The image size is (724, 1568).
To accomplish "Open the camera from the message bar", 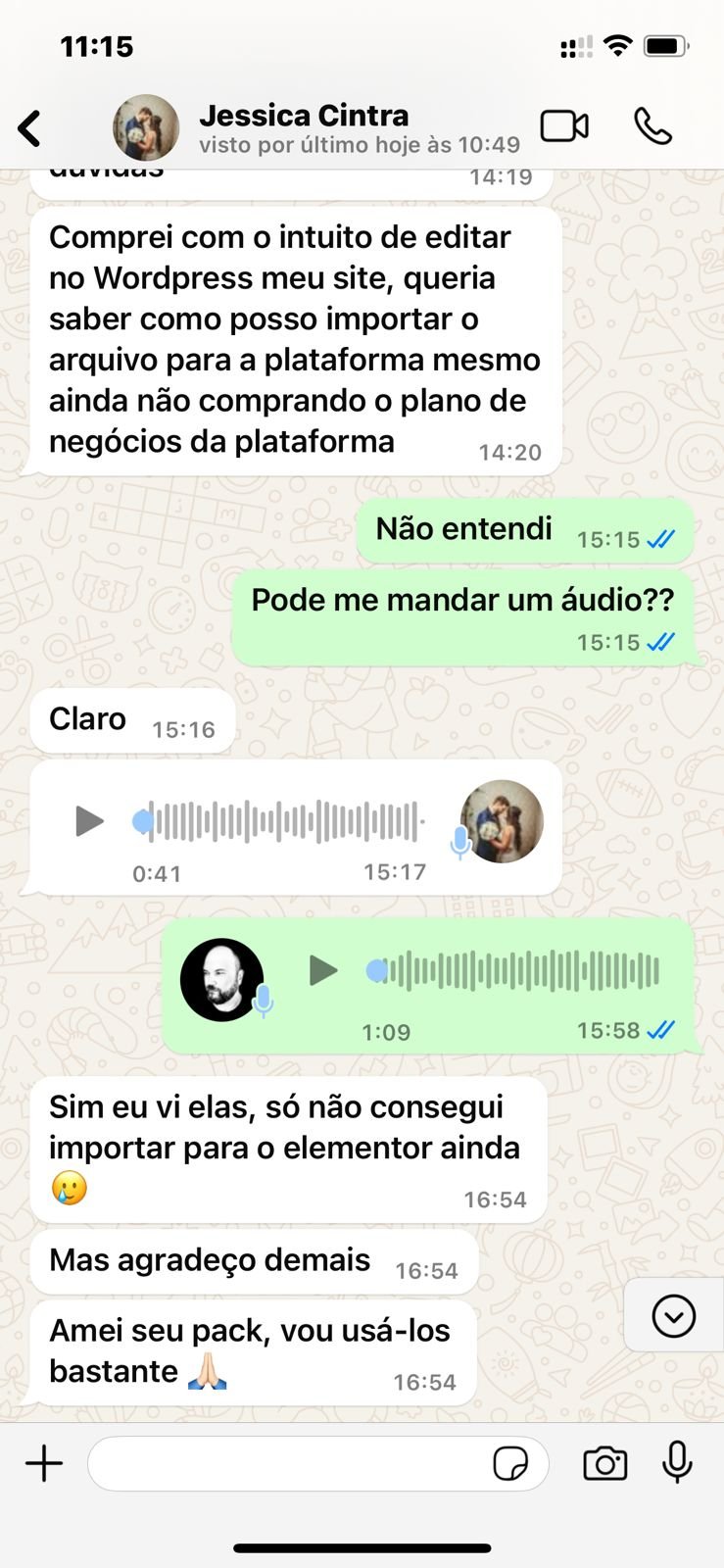I will pos(604,1462).
